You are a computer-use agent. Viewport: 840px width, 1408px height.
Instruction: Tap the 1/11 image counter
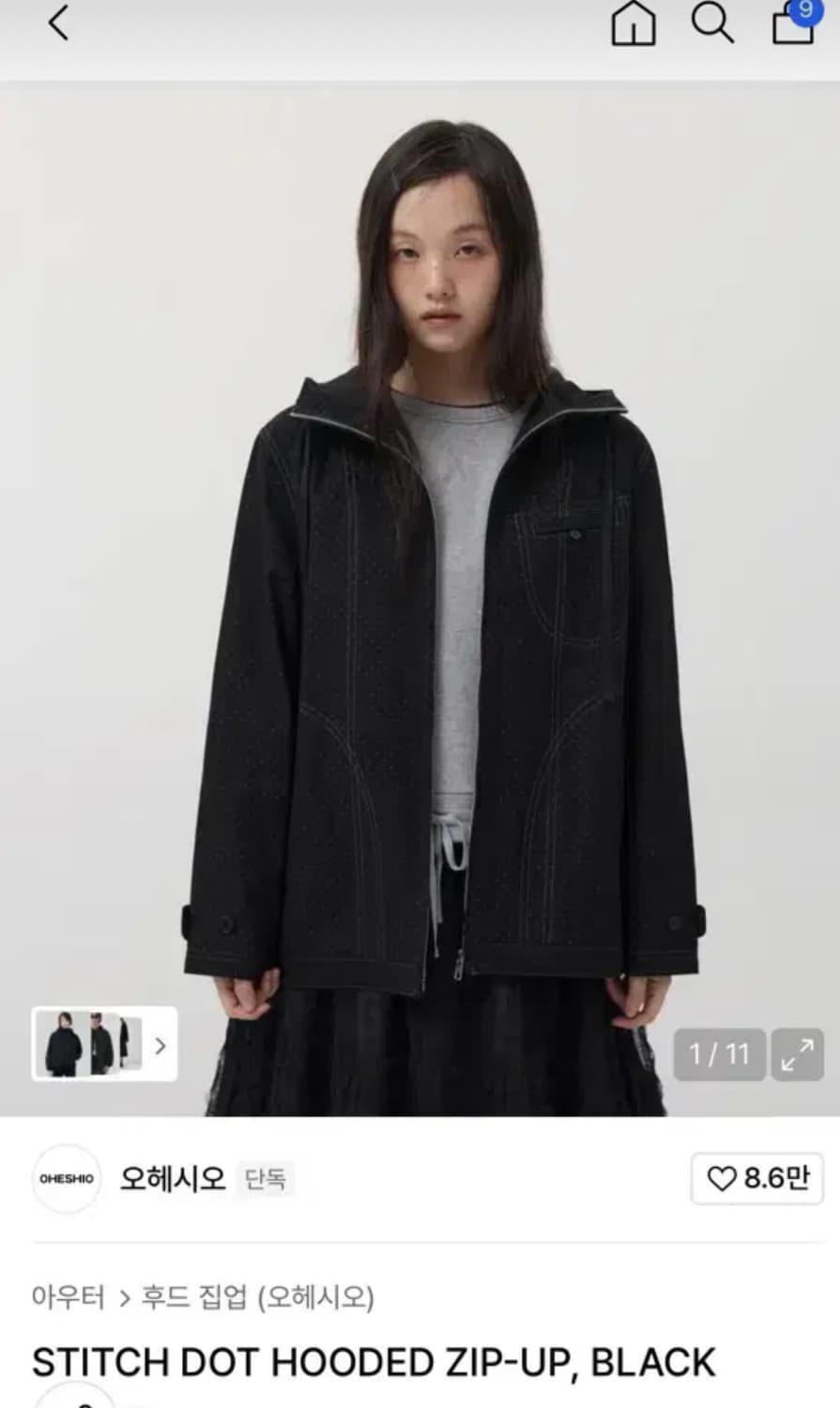(x=719, y=1055)
